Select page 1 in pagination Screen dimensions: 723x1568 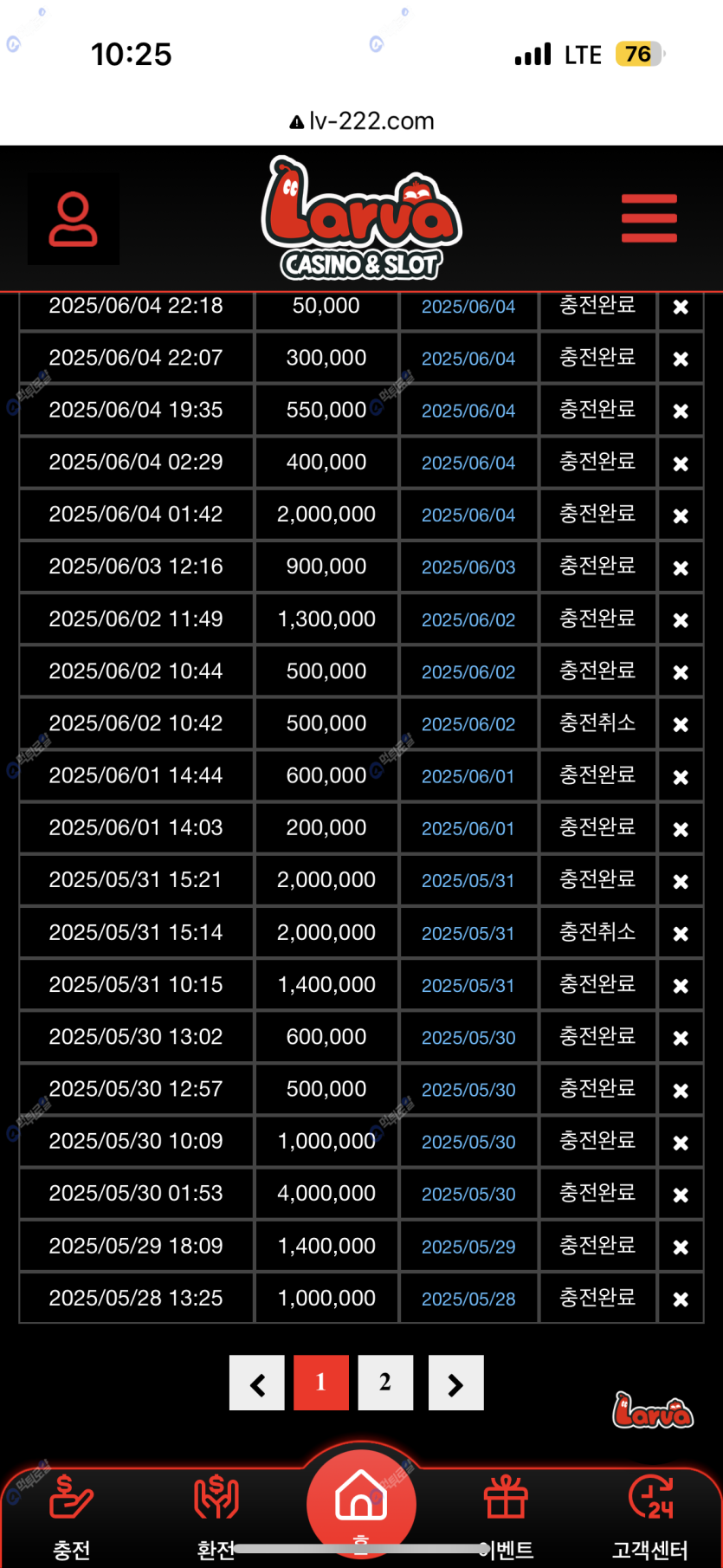click(321, 1383)
